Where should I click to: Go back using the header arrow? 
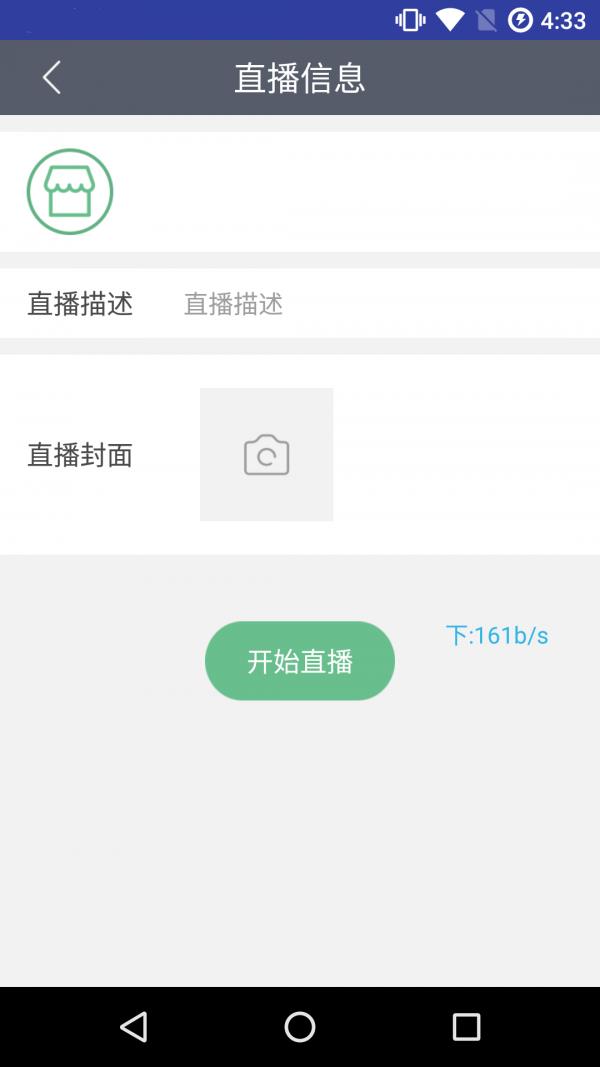coord(52,77)
